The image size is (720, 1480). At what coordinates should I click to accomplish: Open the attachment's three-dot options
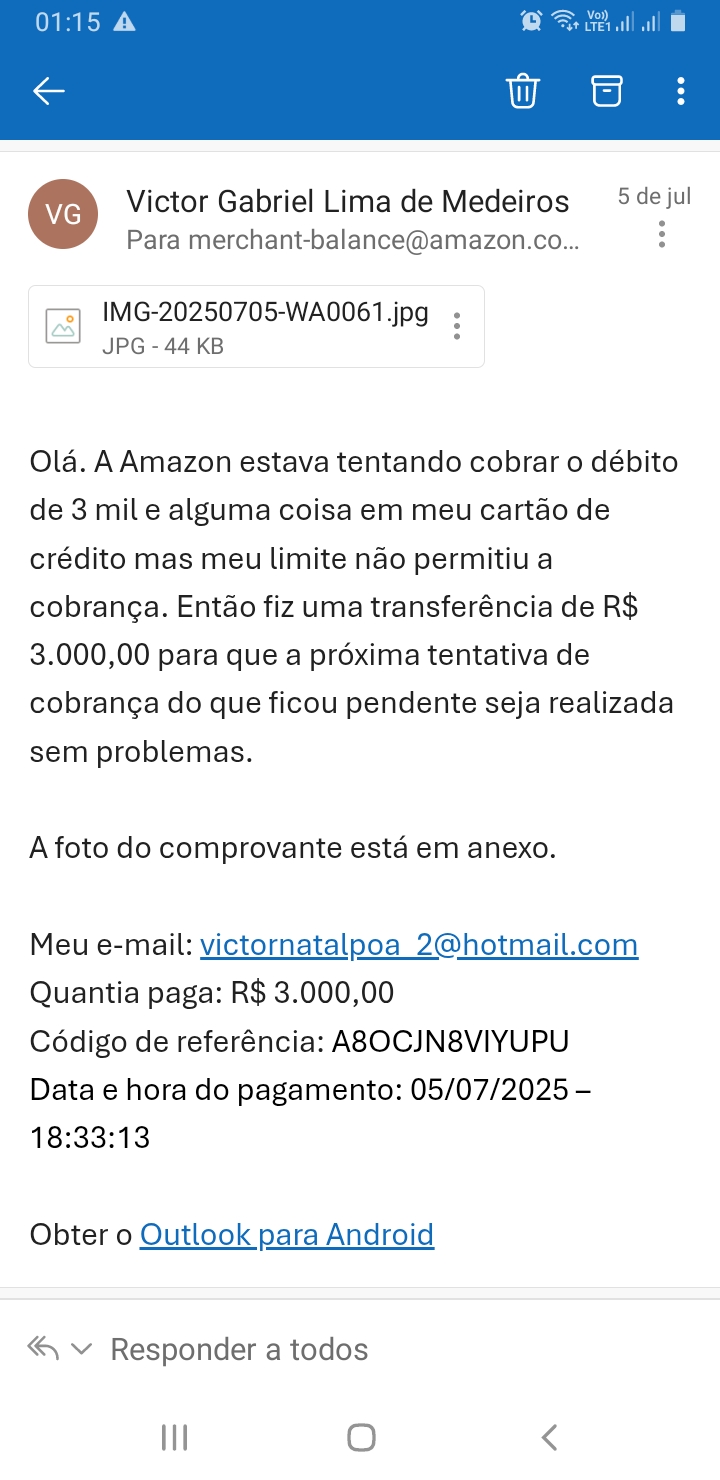[x=457, y=327]
